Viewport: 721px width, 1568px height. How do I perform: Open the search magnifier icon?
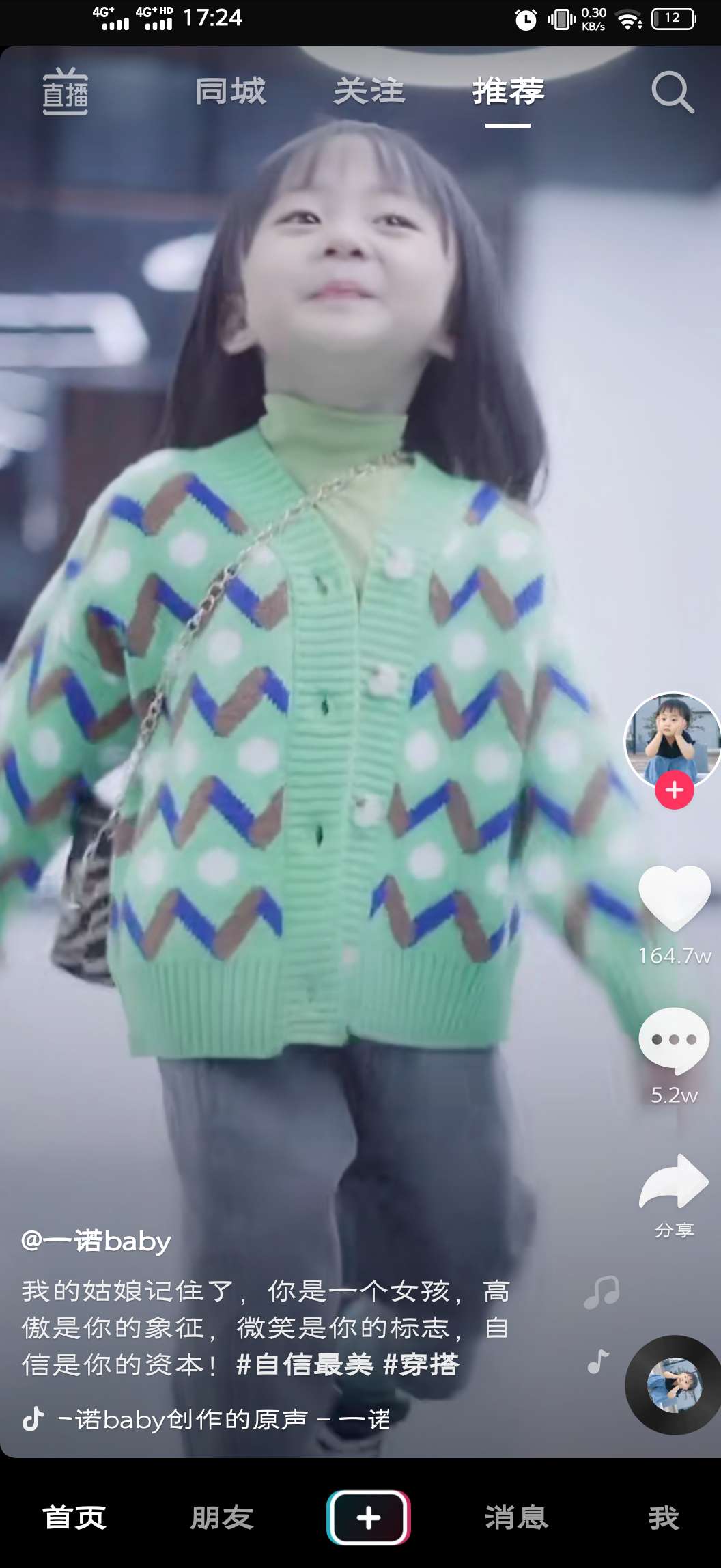point(673,92)
